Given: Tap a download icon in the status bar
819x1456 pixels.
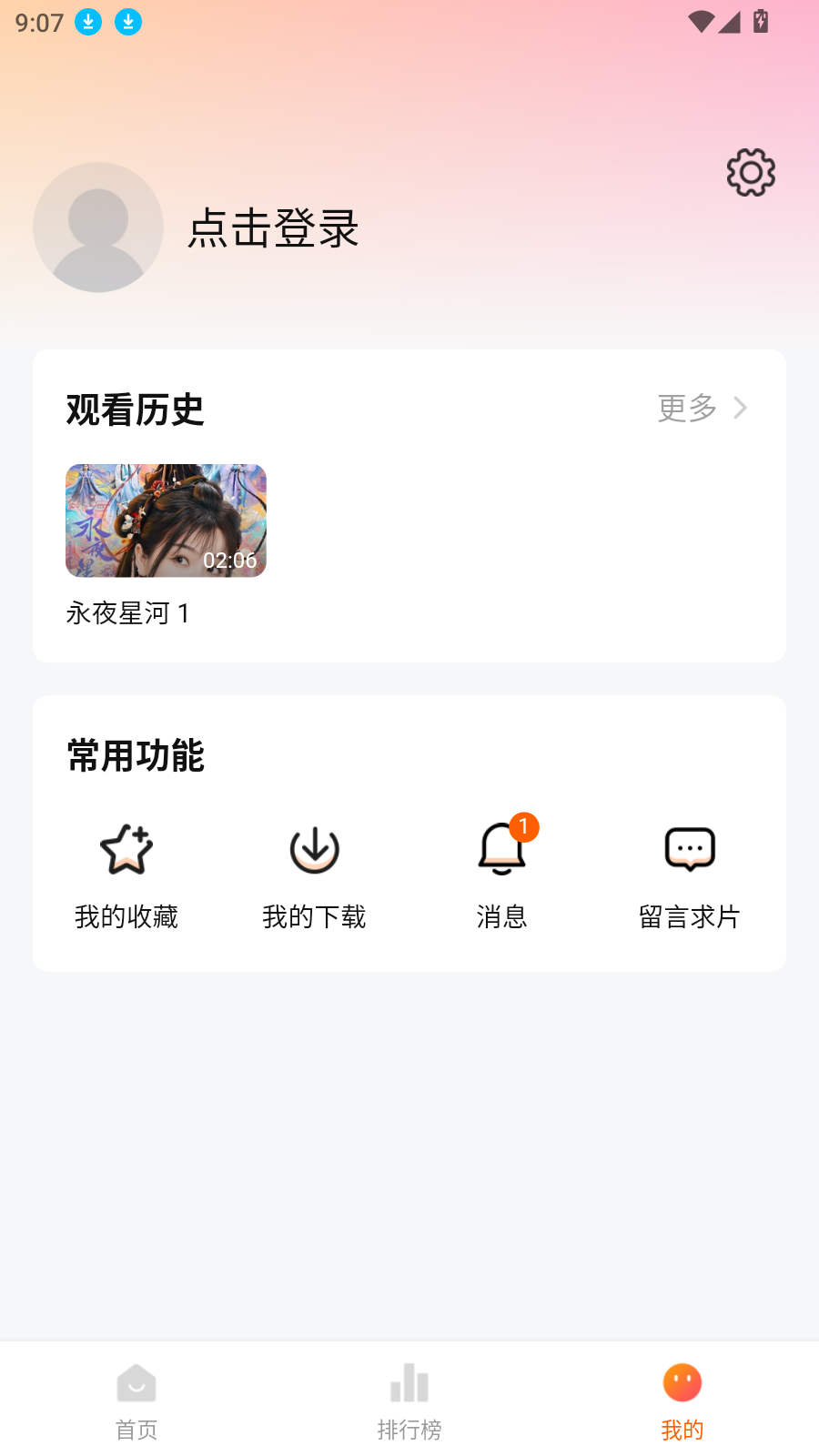Looking at the screenshot, I should coord(87,23).
